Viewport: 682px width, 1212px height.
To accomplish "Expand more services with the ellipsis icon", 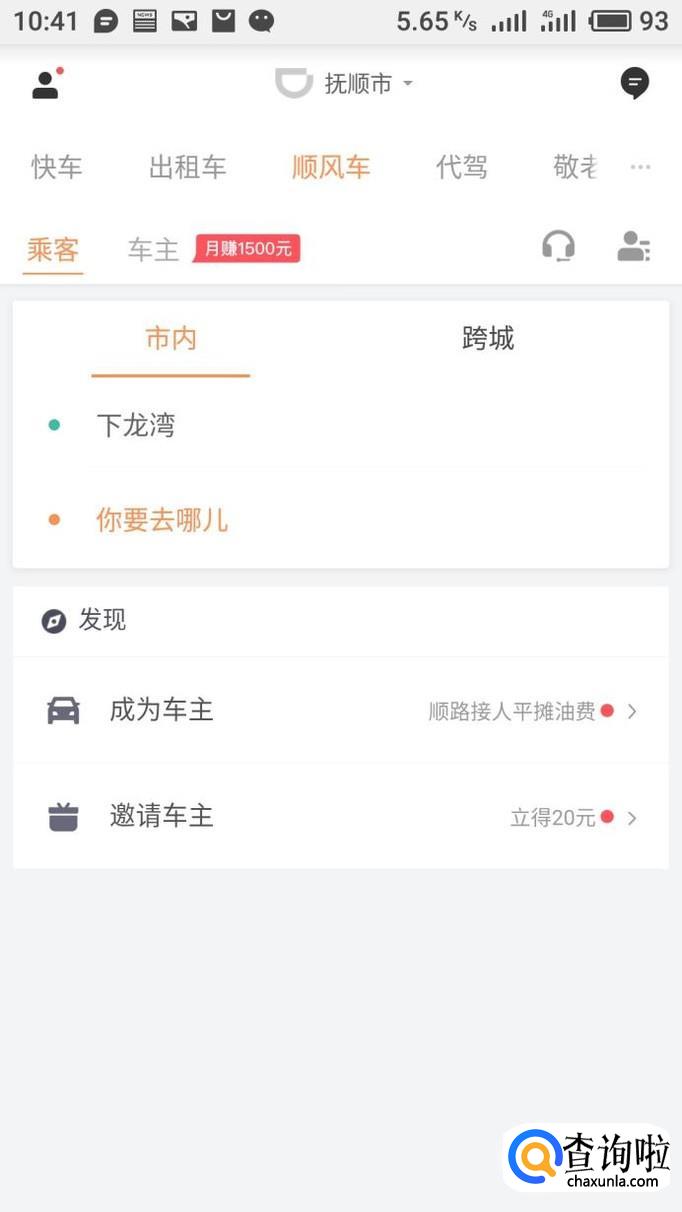I will point(640,167).
